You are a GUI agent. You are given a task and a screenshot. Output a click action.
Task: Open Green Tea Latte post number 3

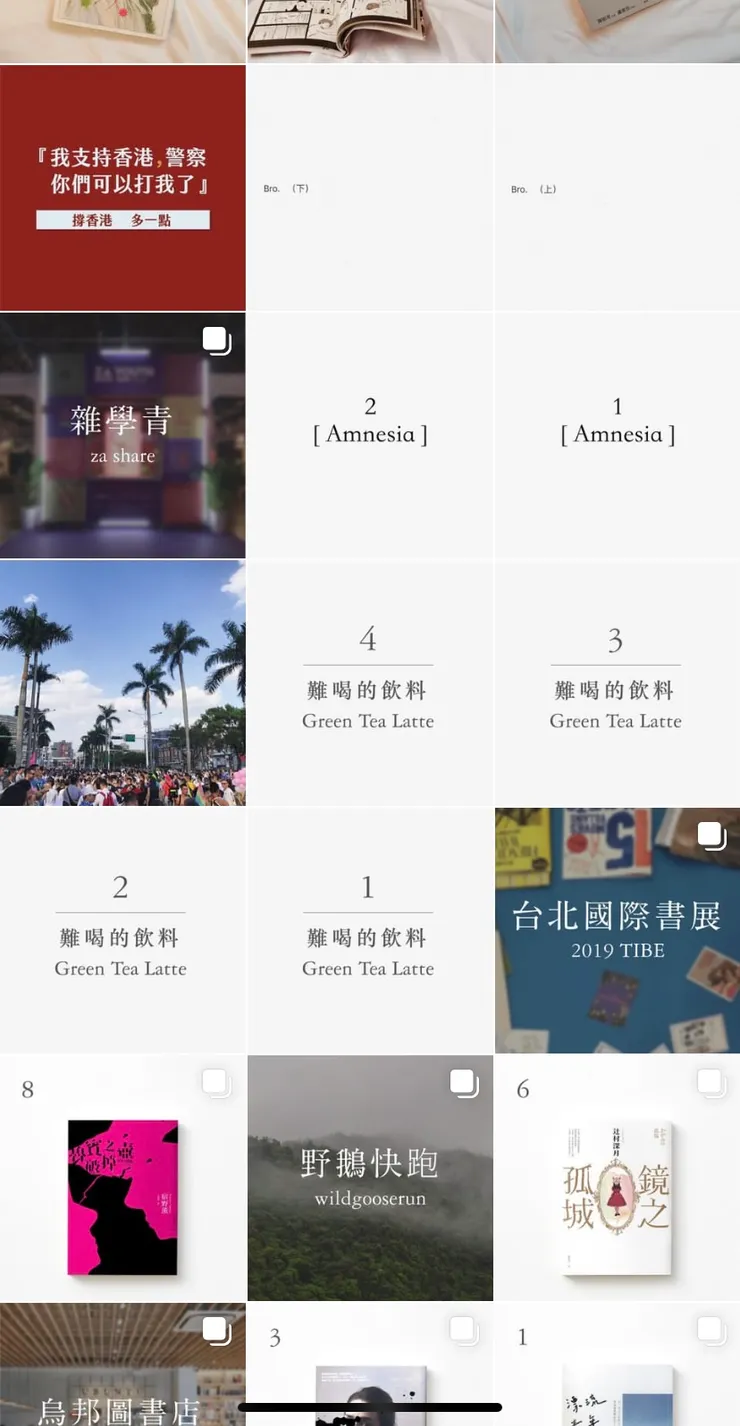pyautogui.click(x=617, y=682)
